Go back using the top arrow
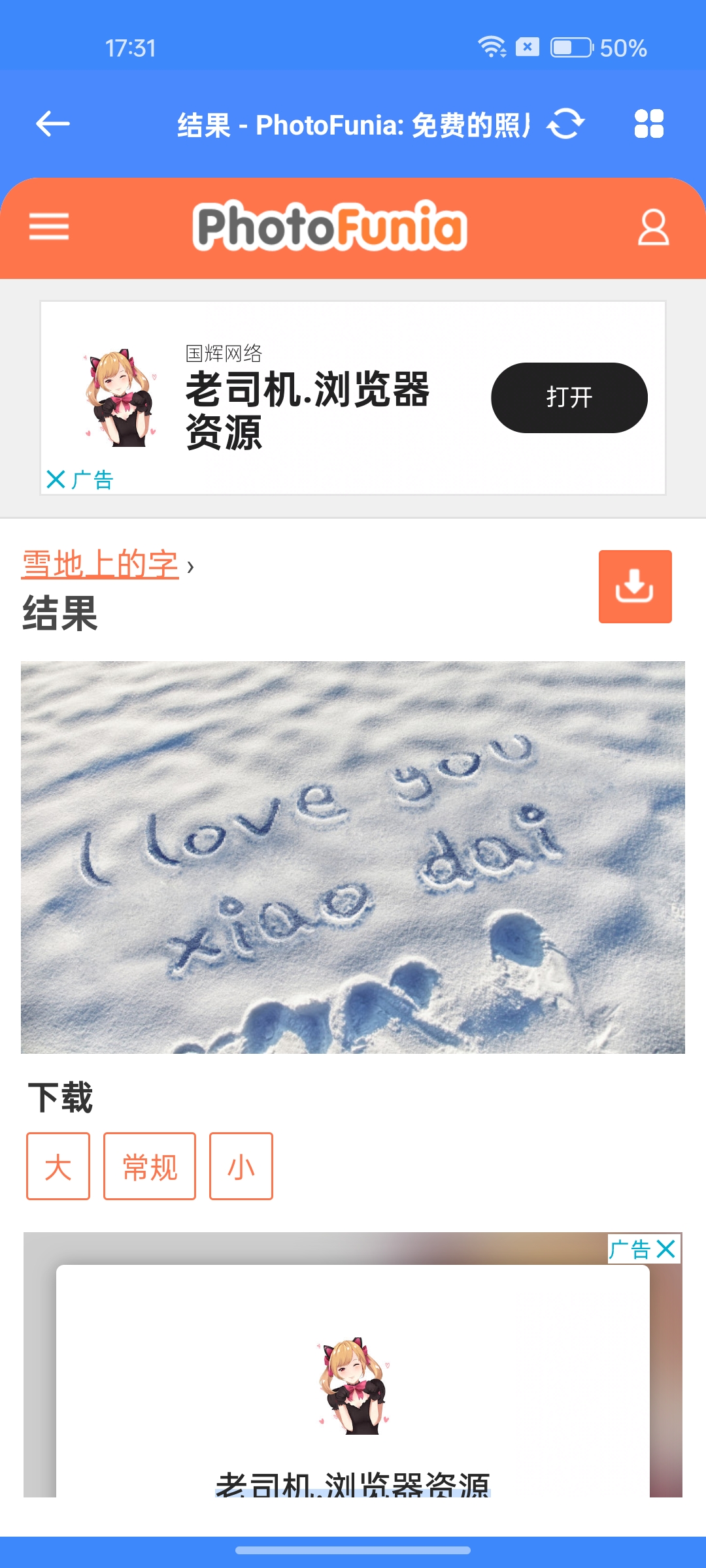Screen dimensions: 706x1568 (53, 123)
